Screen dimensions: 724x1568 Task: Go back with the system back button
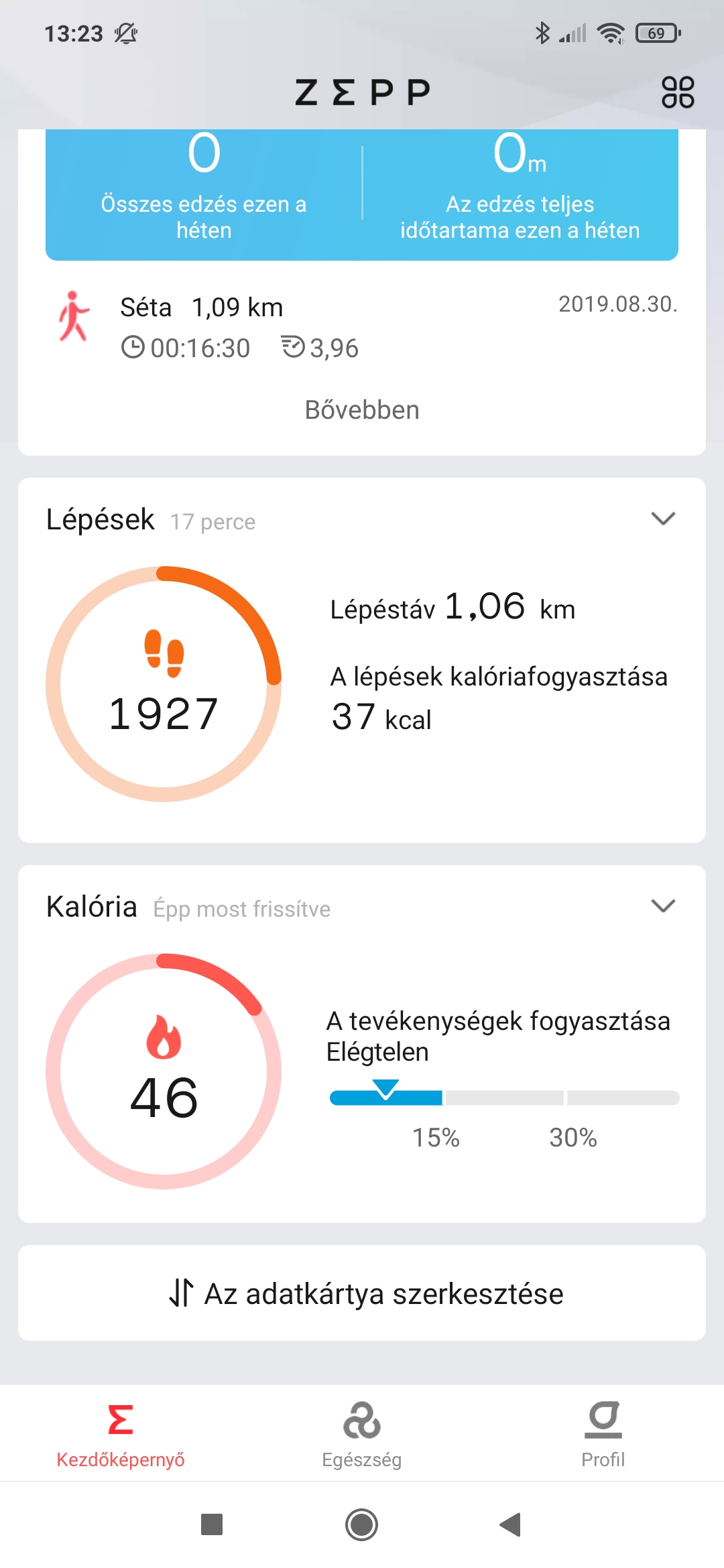(511, 1524)
